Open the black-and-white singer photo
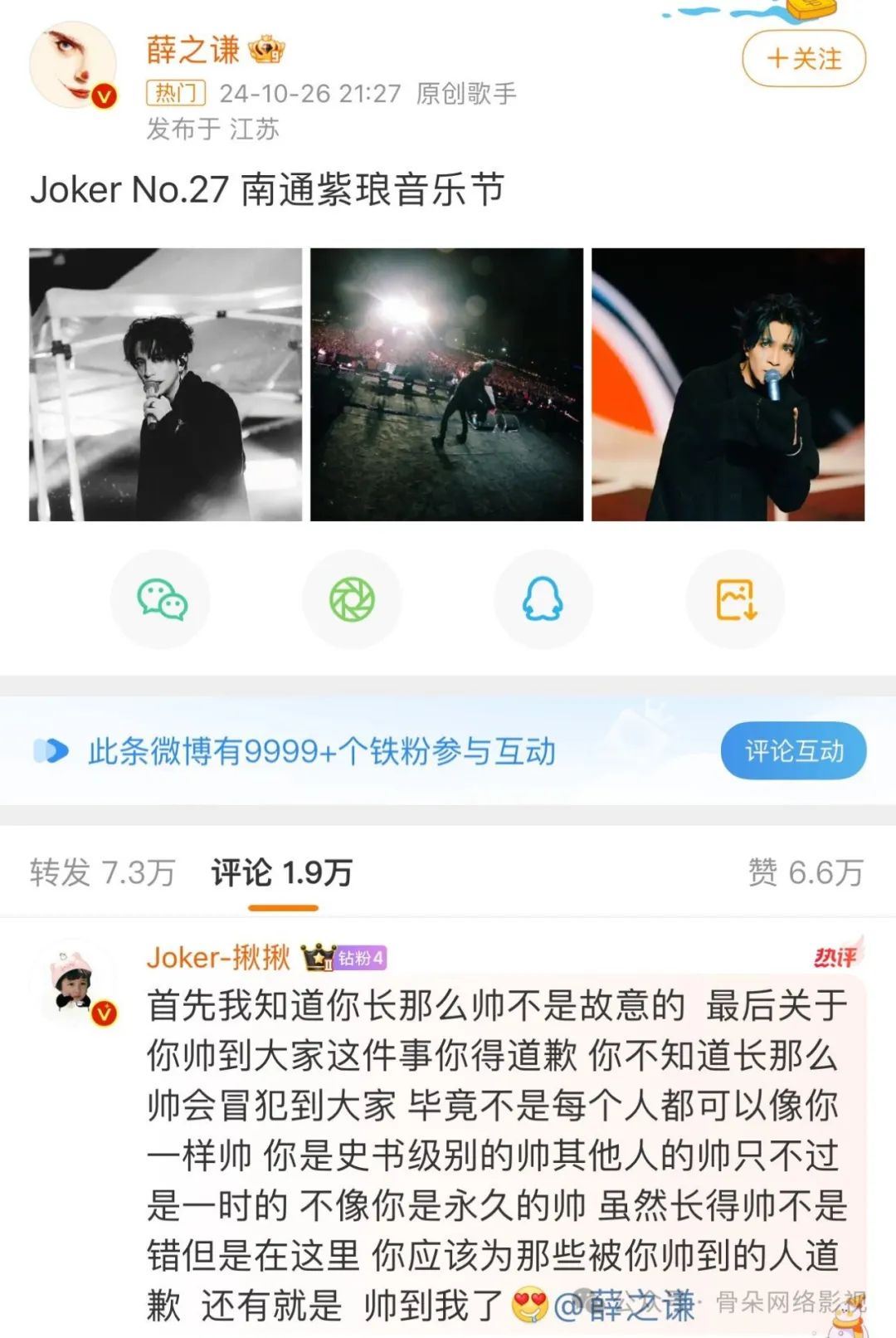896x1338 pixels. (x=166, y=384)
